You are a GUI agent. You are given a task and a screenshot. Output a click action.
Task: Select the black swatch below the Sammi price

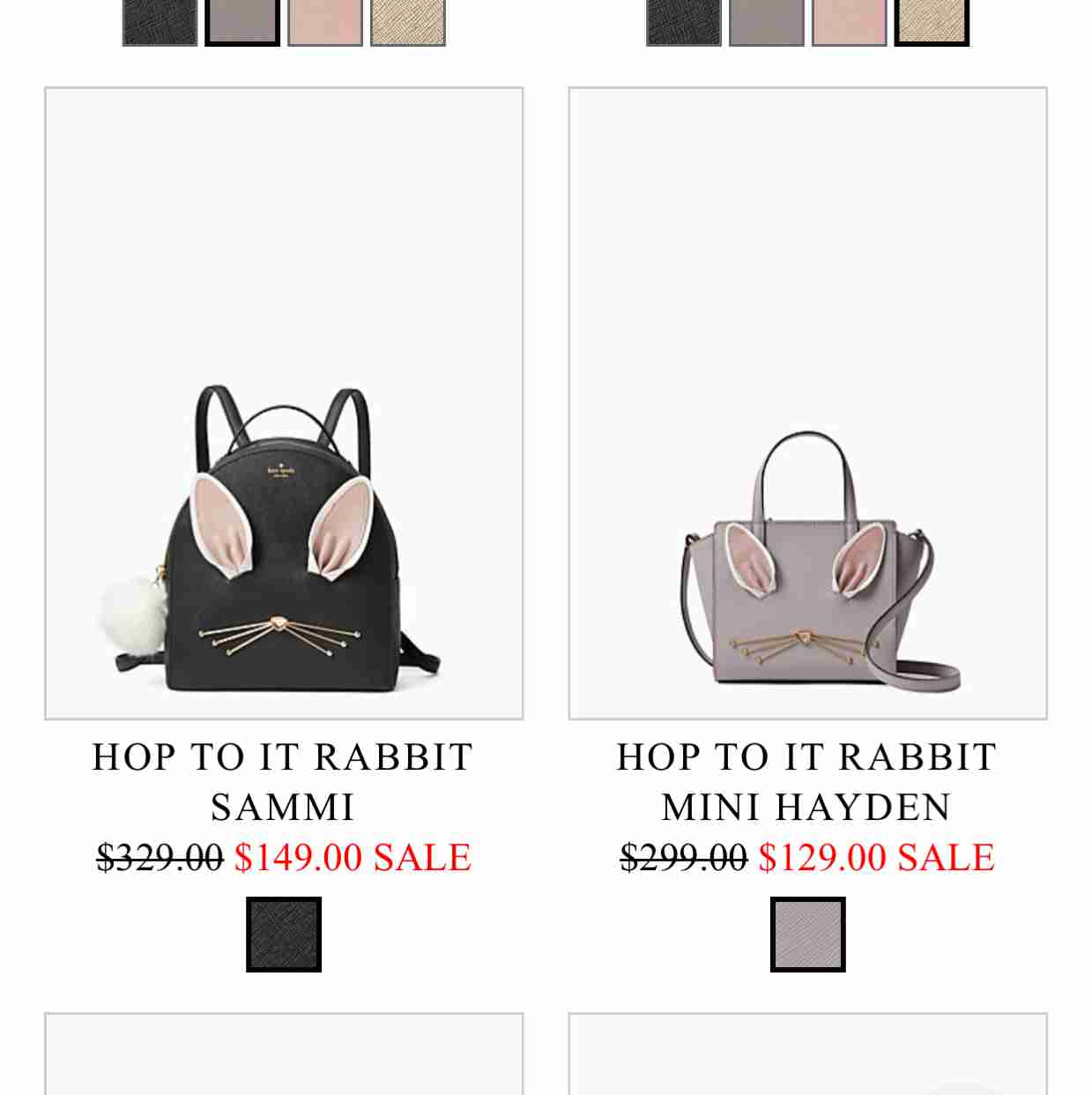coord(284,935)
